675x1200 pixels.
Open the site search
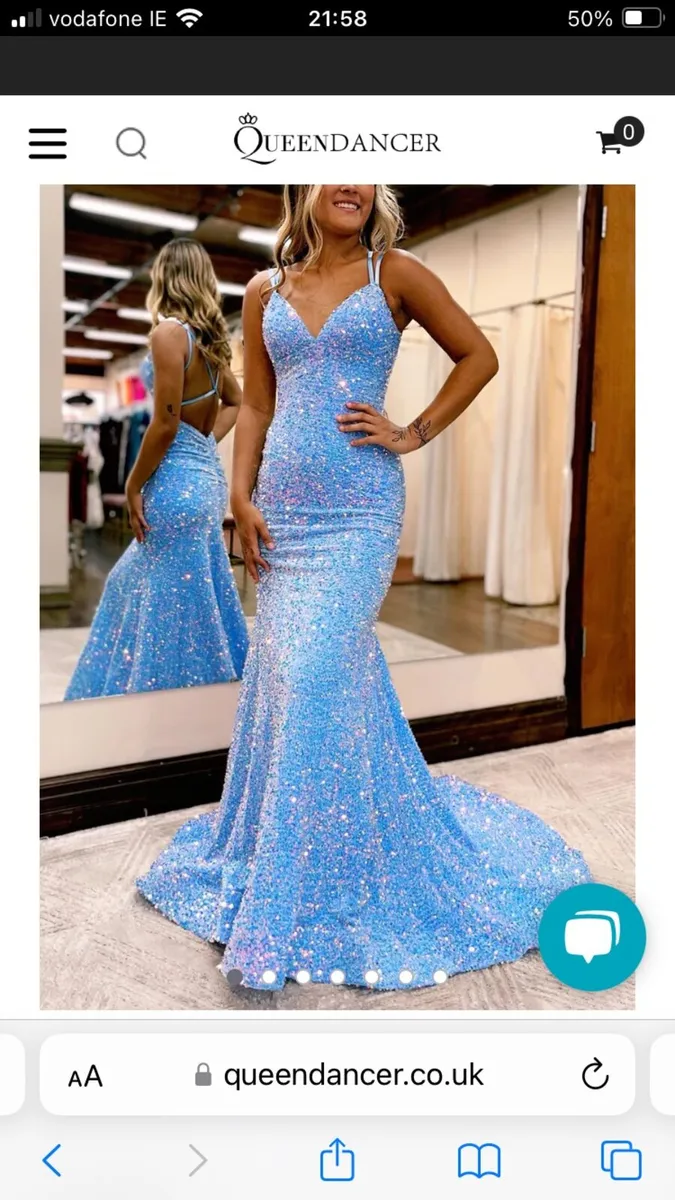[x=131, y=144]
